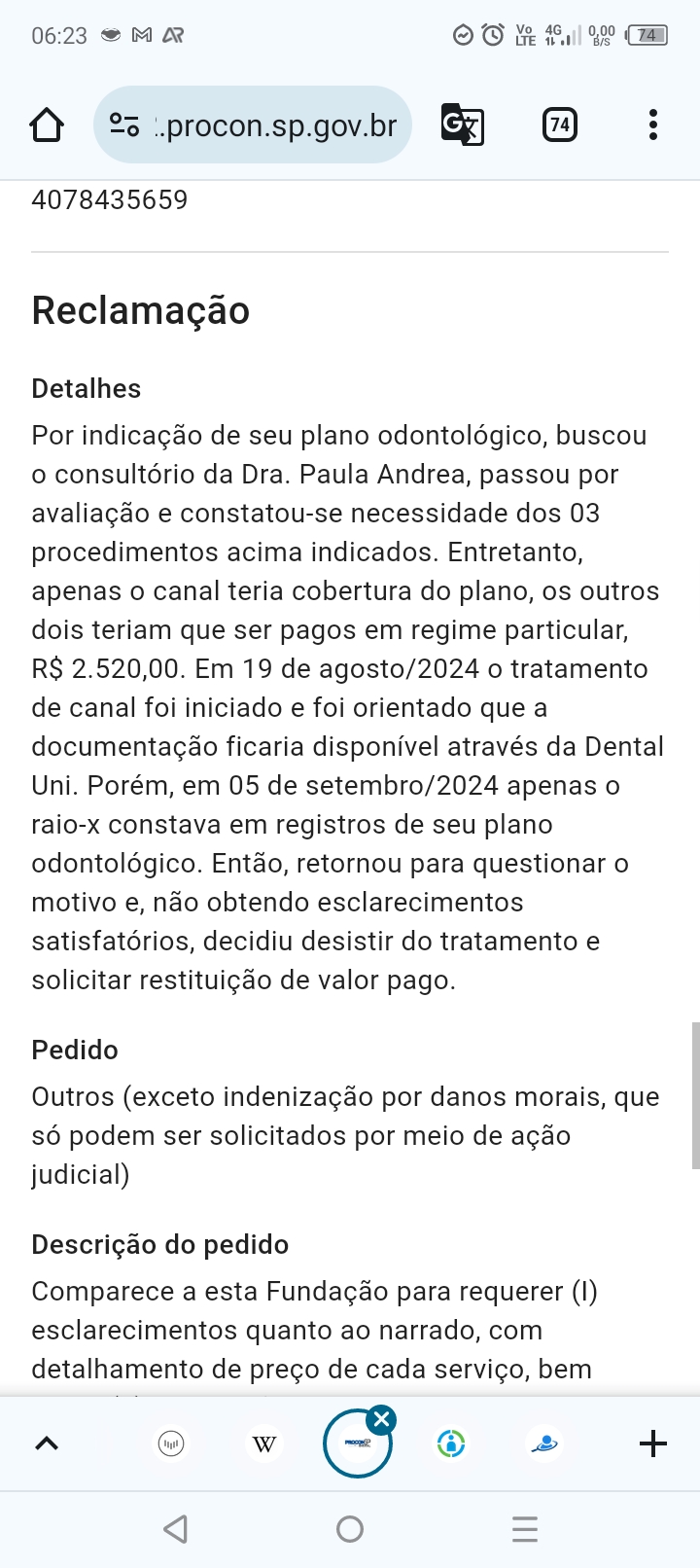Go back using the system back button
The image size is (700, 1568).
click(x=175, y=1529)
